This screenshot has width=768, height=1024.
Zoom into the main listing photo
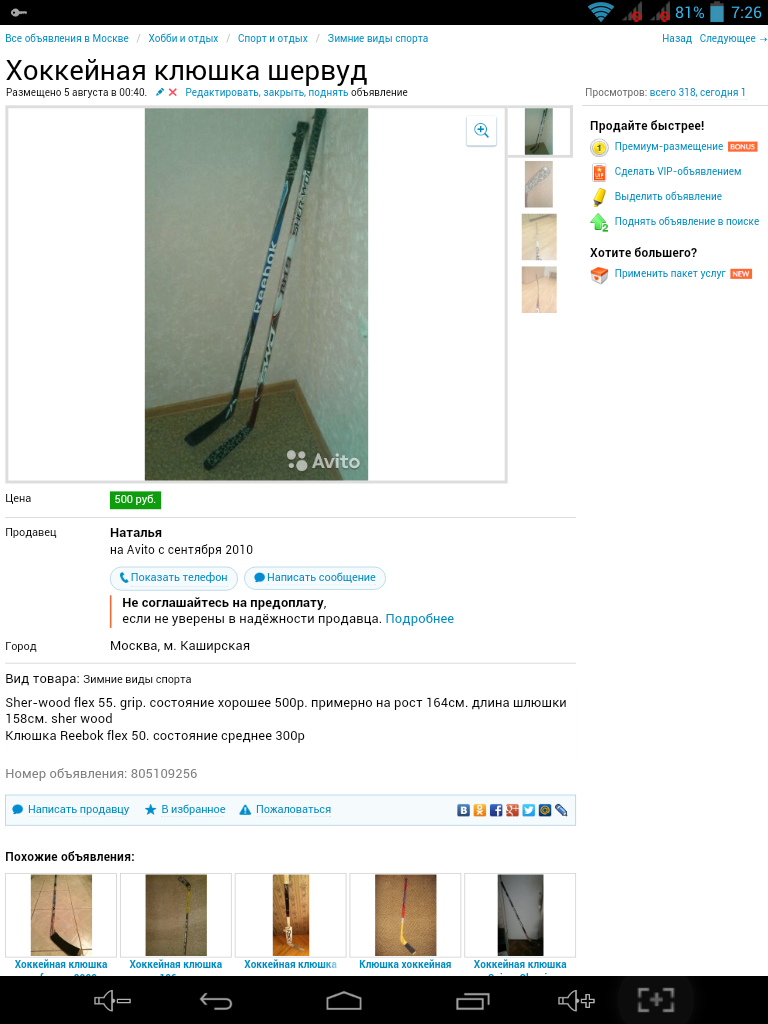[x=481, y=130]
